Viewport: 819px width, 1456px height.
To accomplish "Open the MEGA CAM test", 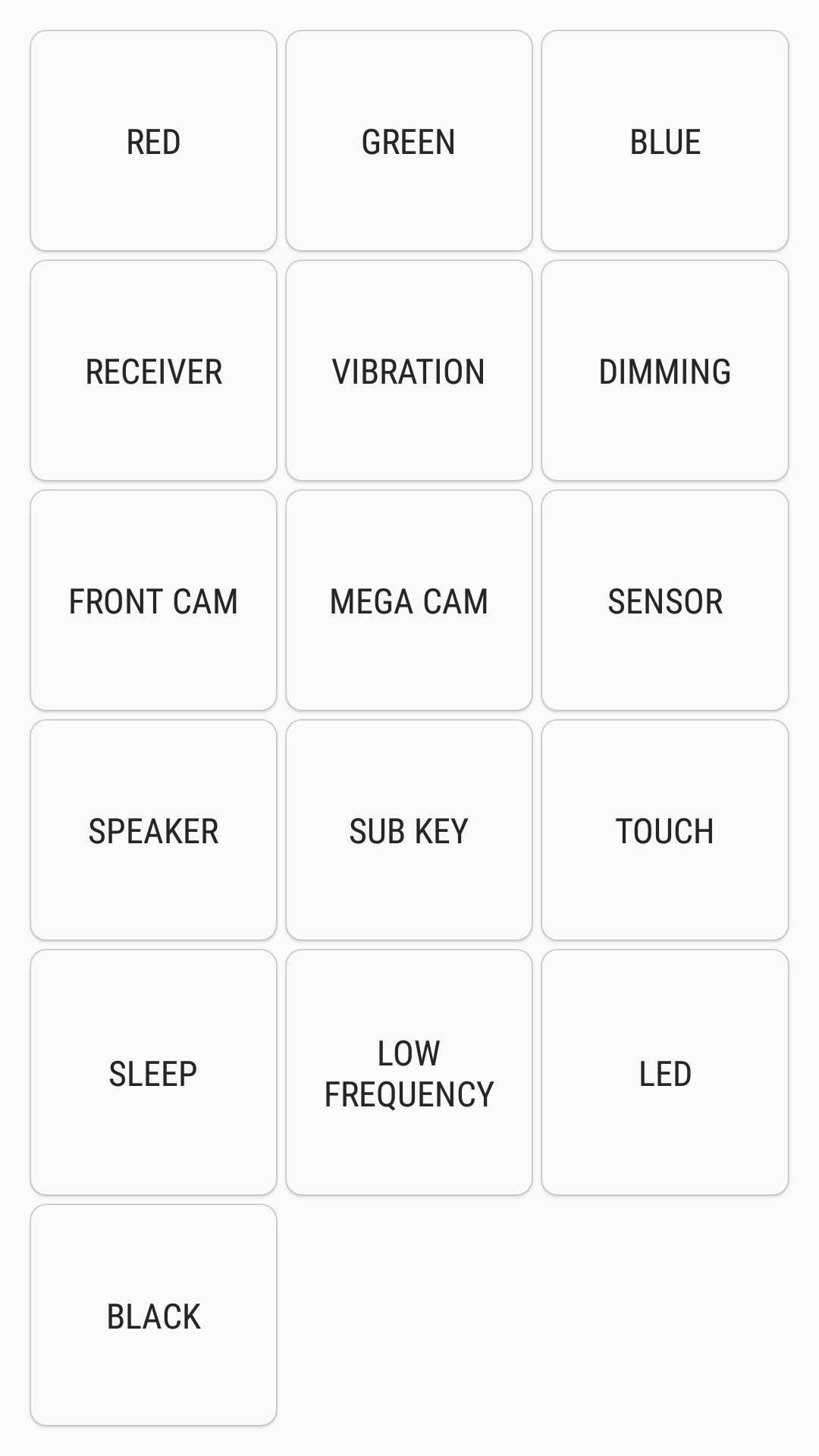I will (x=409, y=601).
